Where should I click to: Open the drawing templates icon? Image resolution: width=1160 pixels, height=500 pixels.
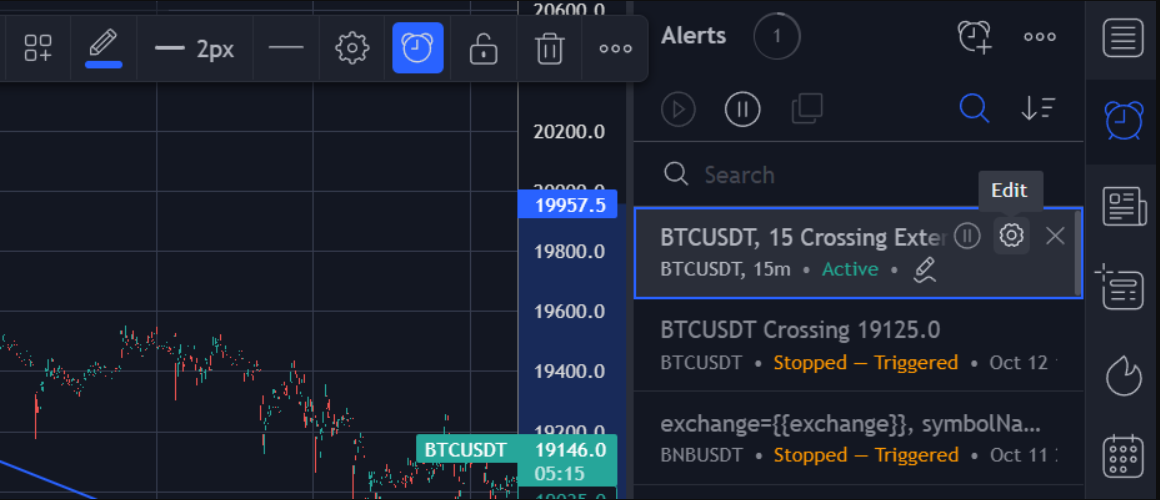(38, 47)
